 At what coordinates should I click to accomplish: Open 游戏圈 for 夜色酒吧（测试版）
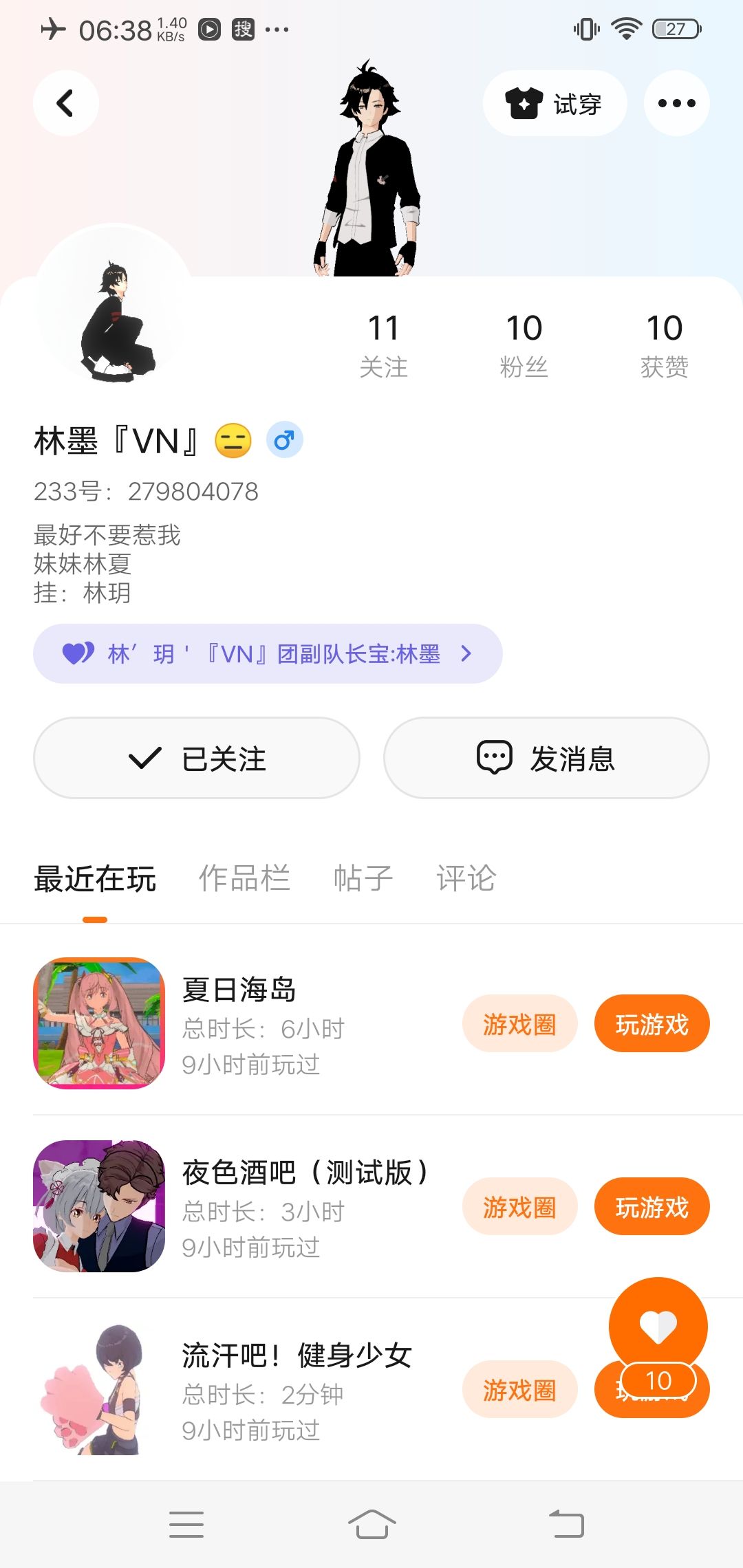coord(519,1207)
